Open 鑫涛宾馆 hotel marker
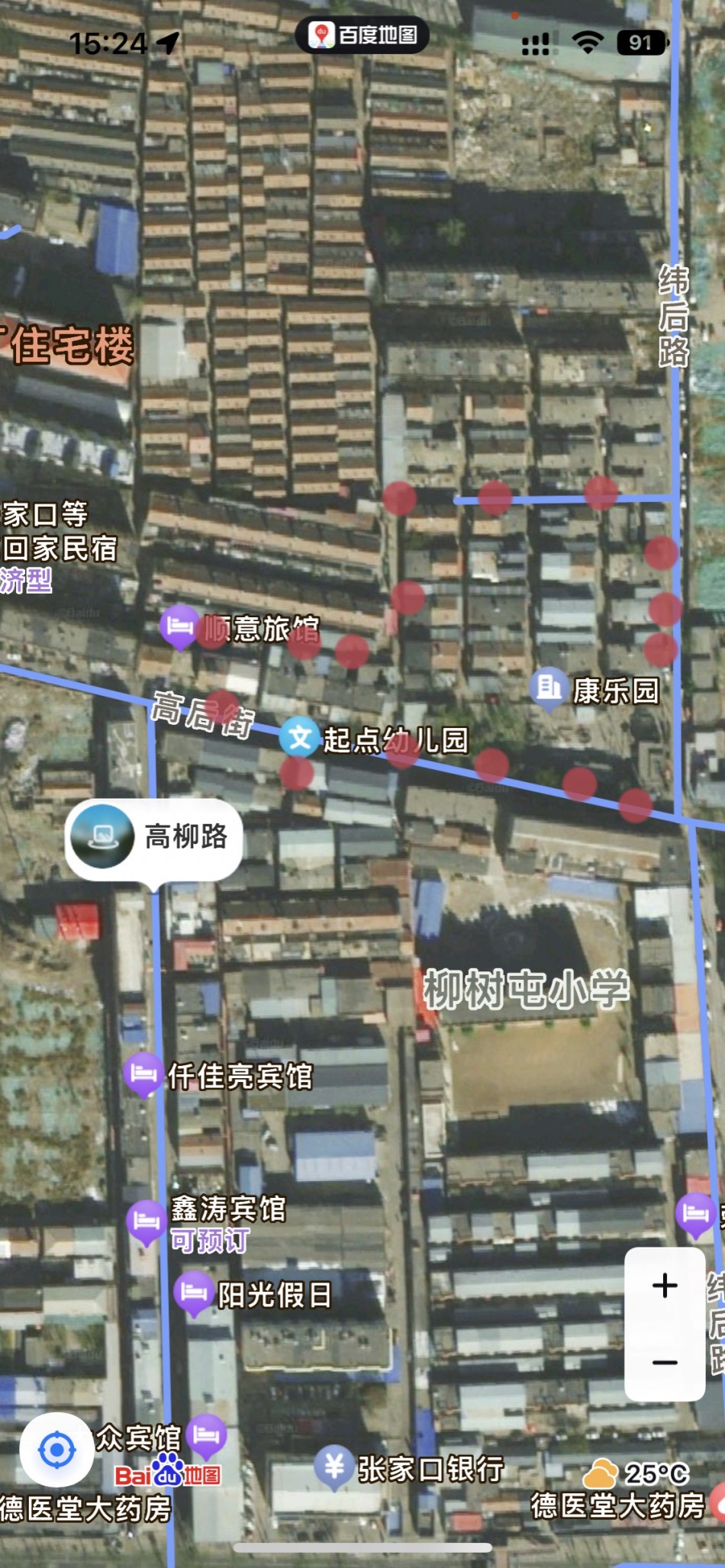The width and height of the screenshot is (725, 1568). click(x=146, y=1221)
